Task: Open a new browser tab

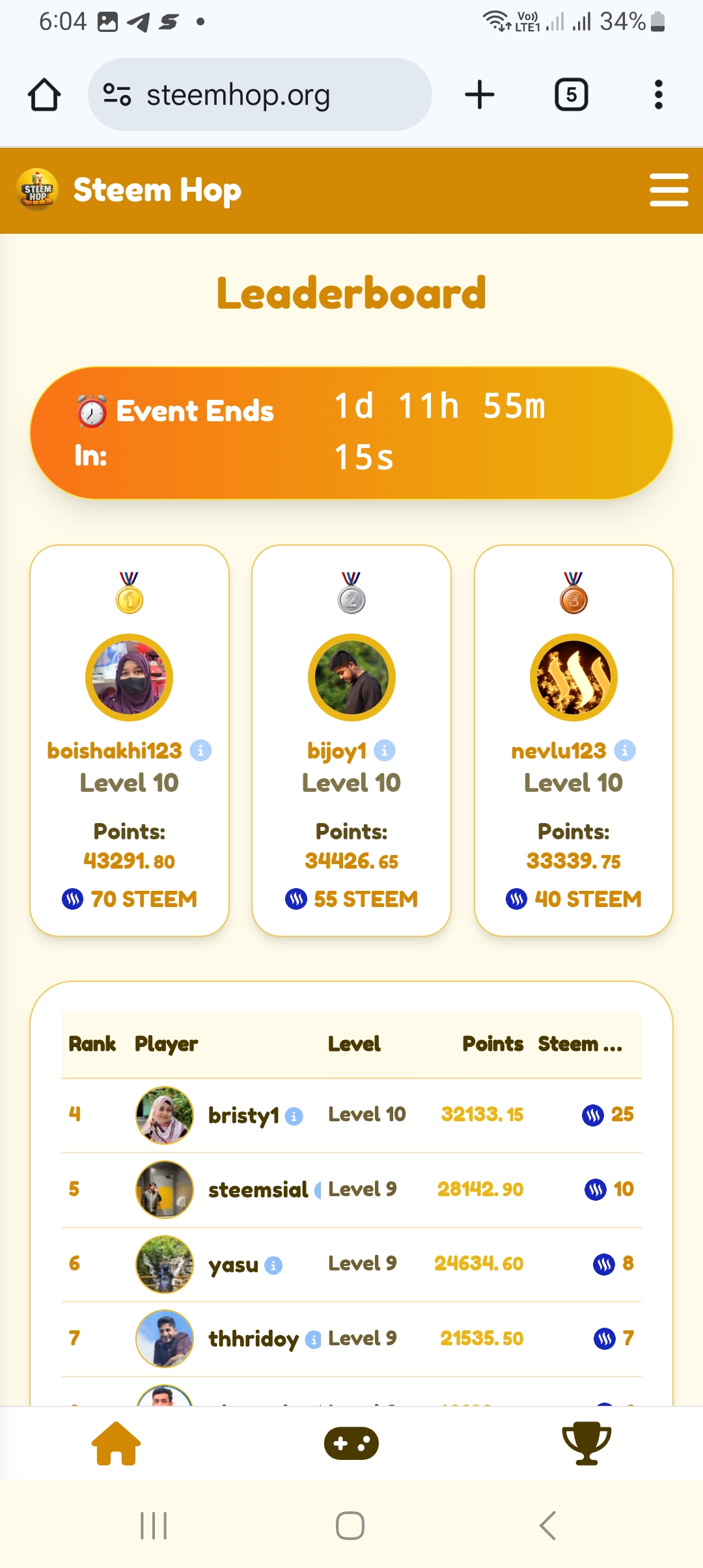Action: point(480,95)
